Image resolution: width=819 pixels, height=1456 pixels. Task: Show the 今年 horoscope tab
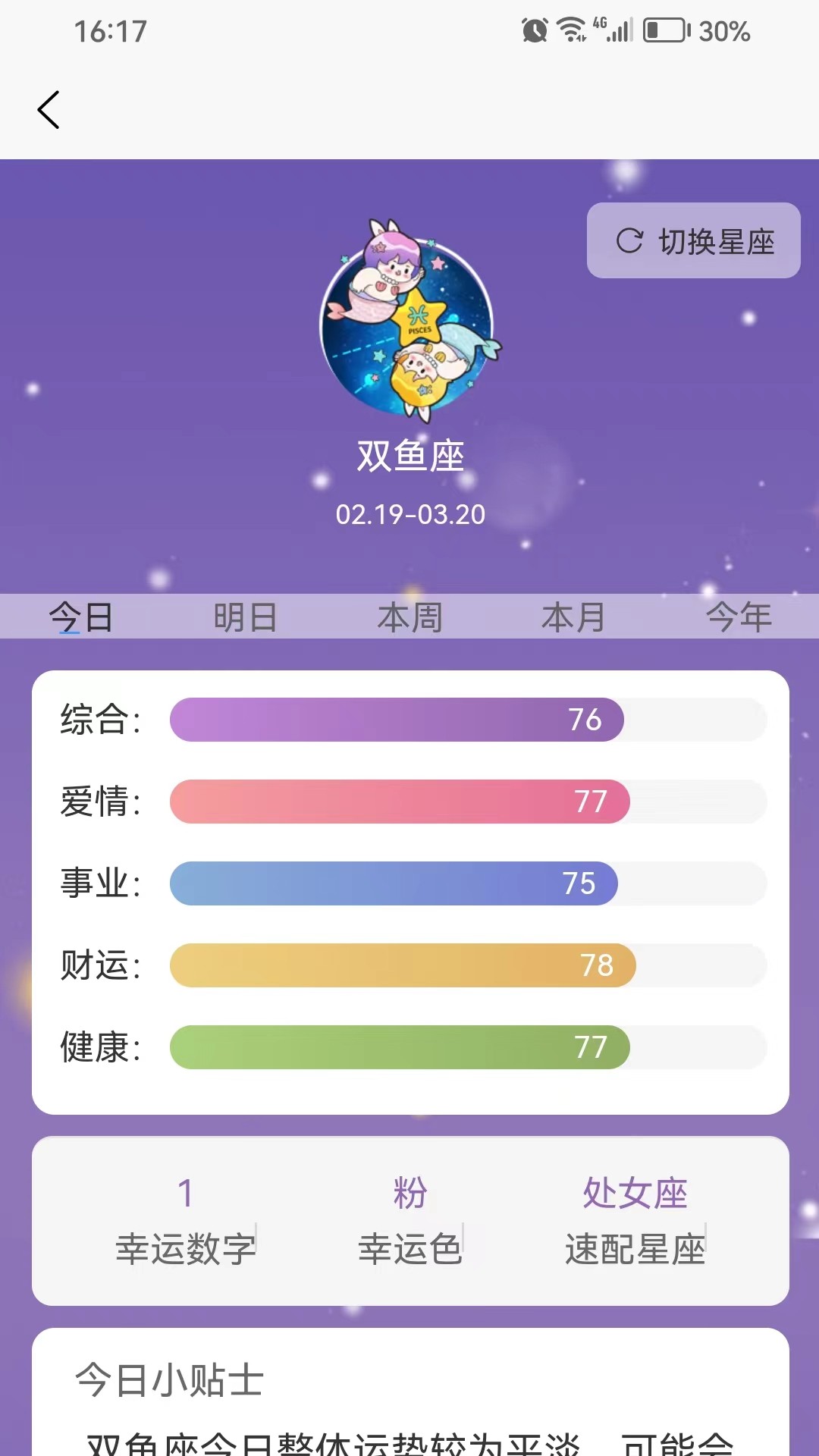pos(738,617)
